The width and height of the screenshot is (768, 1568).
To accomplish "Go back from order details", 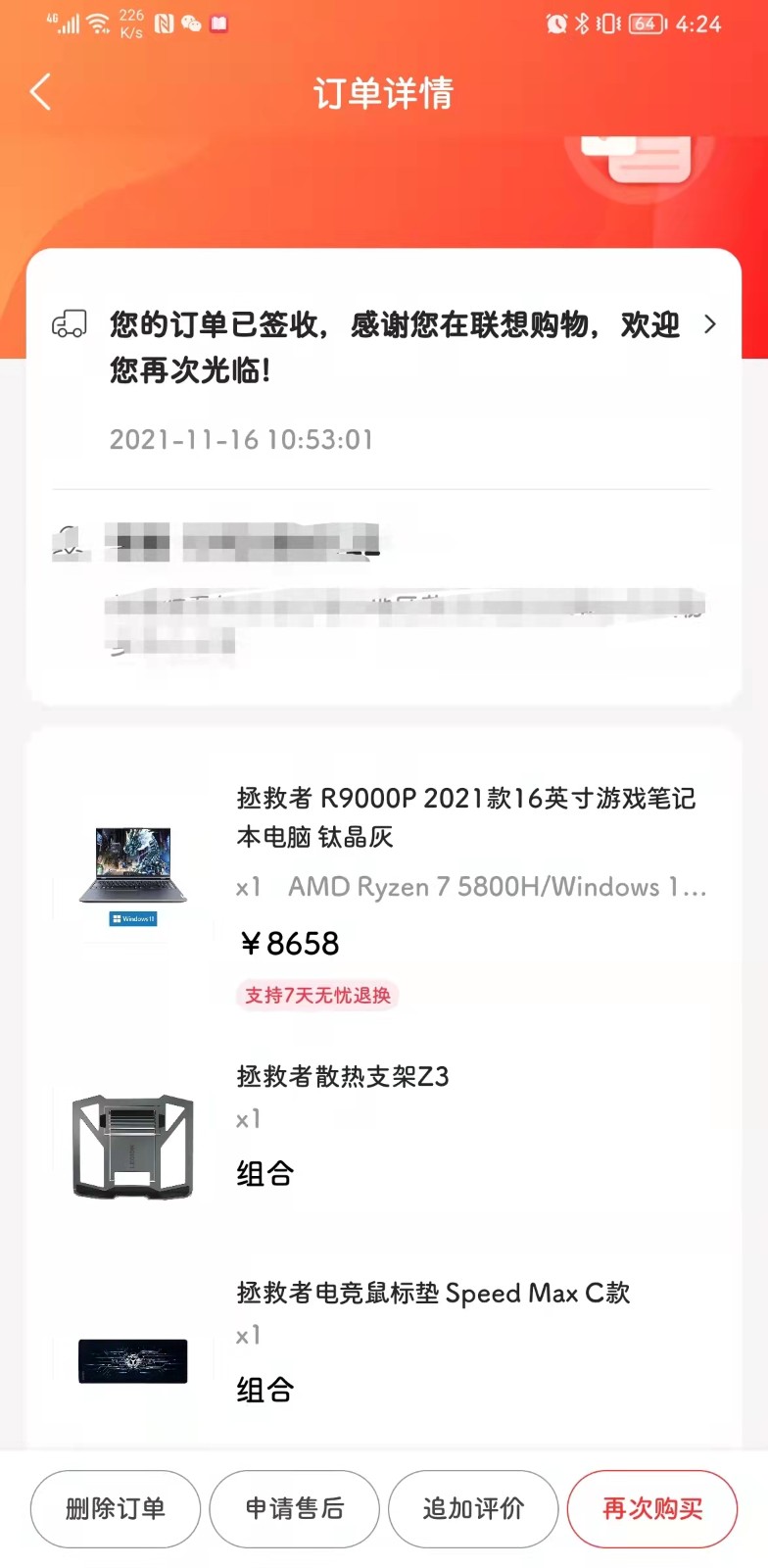I will pos(40,93).
